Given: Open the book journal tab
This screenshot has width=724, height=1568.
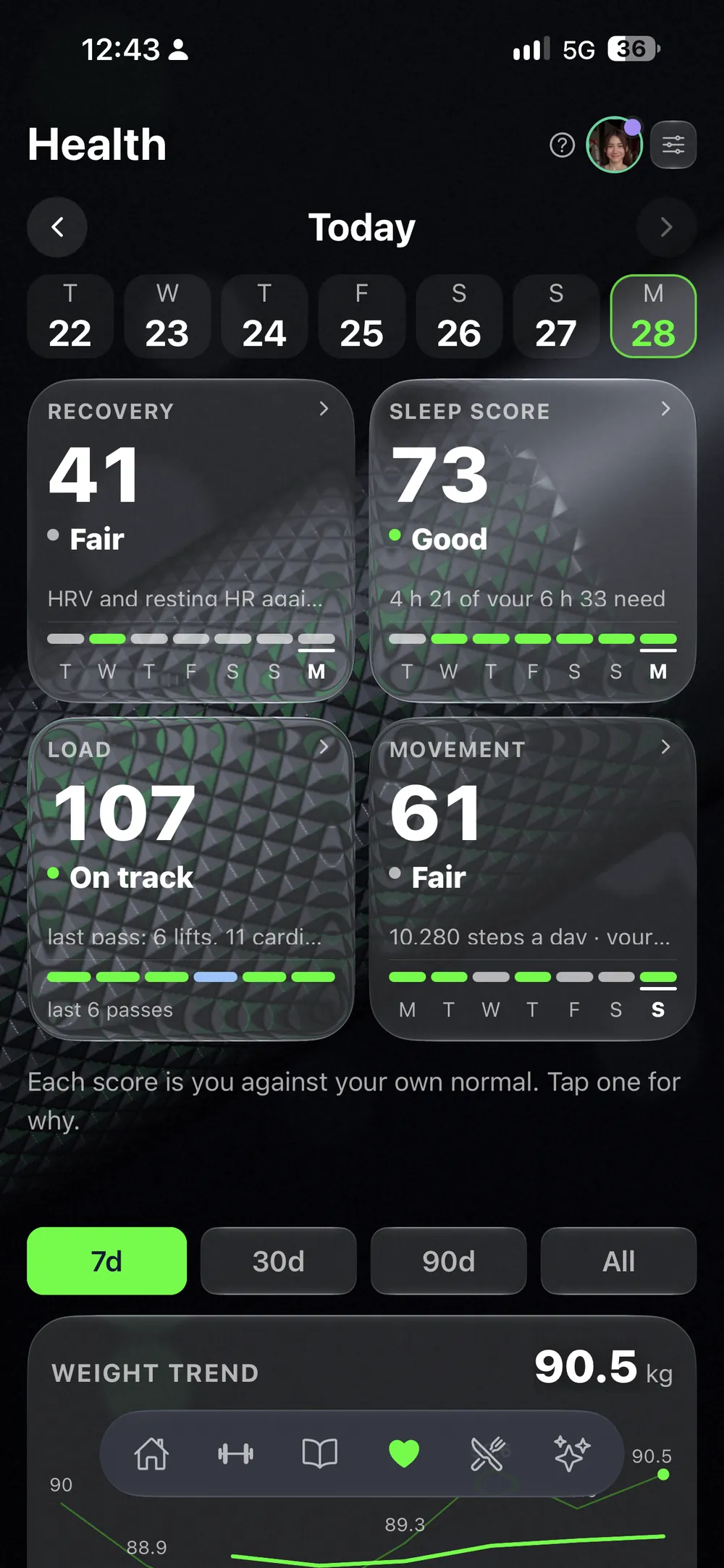Looking at the screenshot, I should coord(319,1453).
